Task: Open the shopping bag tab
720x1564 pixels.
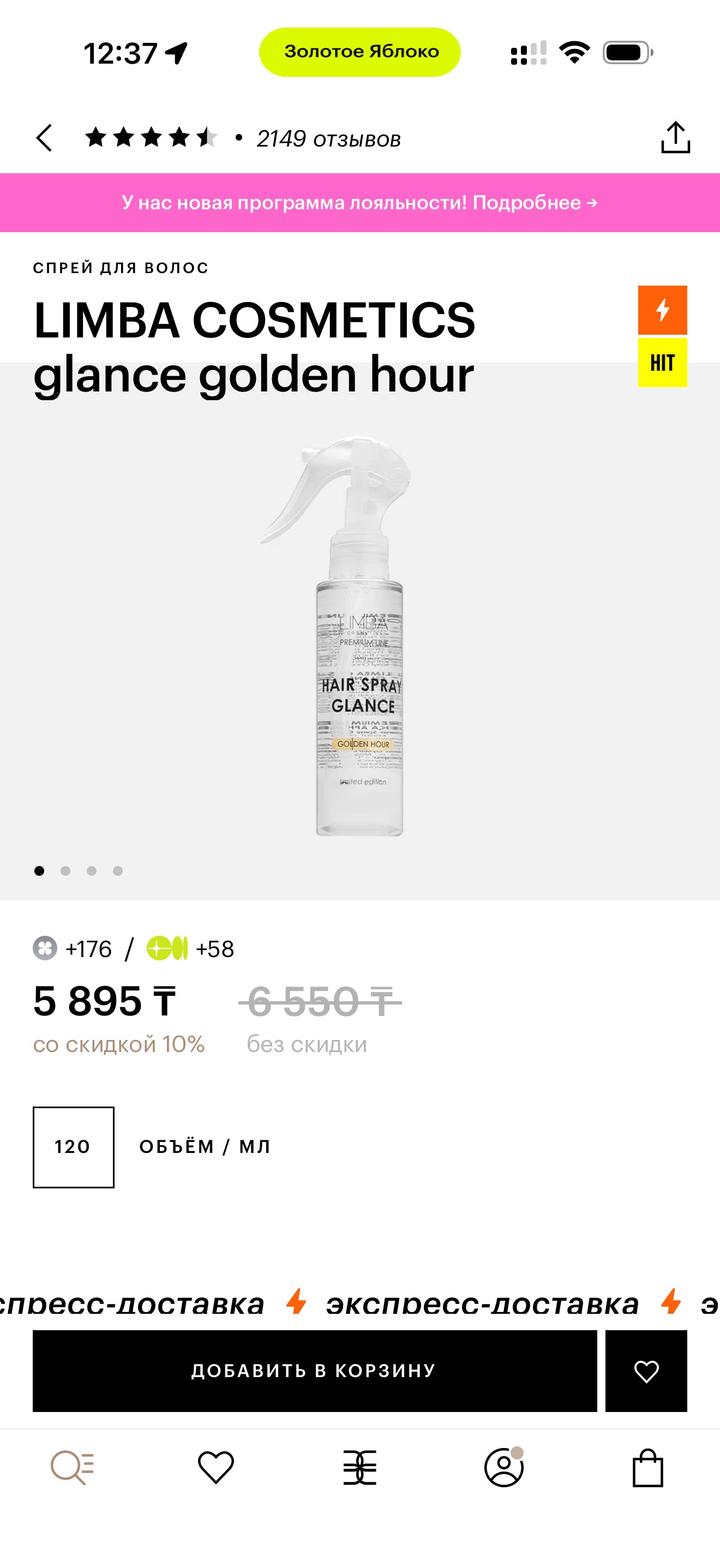Action: pyautogui.click(x=648, y=1468)
